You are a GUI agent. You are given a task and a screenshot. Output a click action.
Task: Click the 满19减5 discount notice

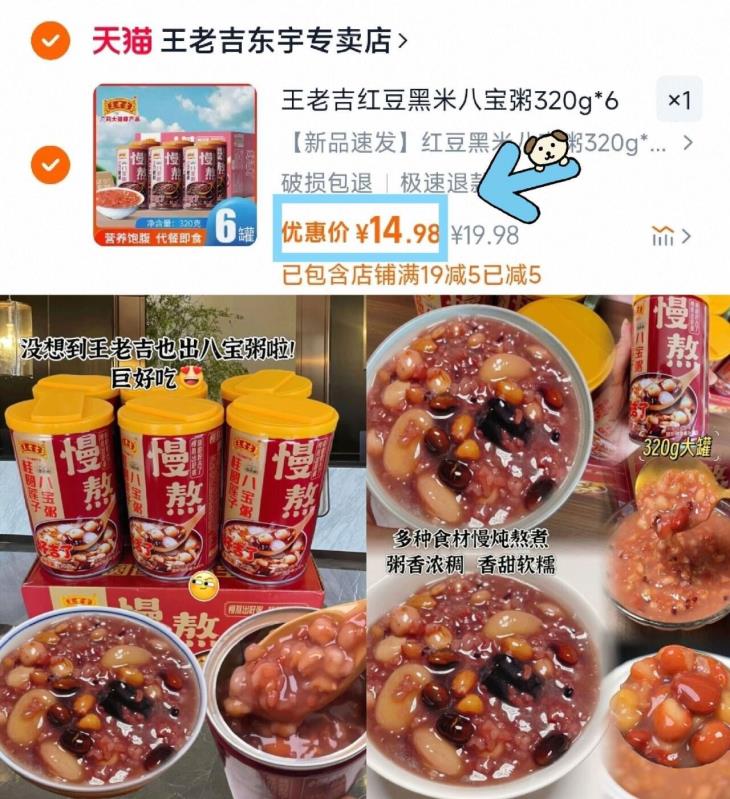point(410,271)
